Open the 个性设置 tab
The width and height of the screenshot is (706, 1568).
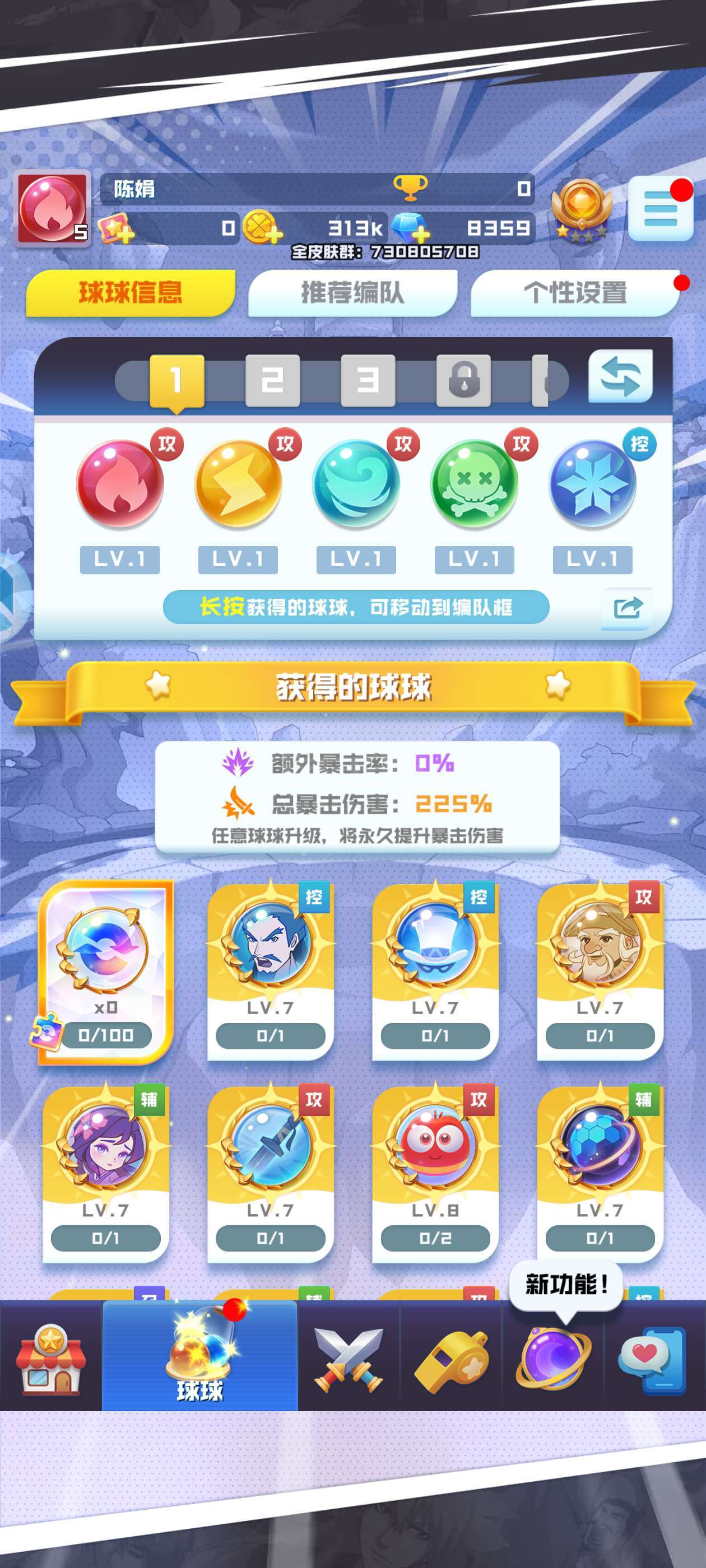tap(575, 293)
